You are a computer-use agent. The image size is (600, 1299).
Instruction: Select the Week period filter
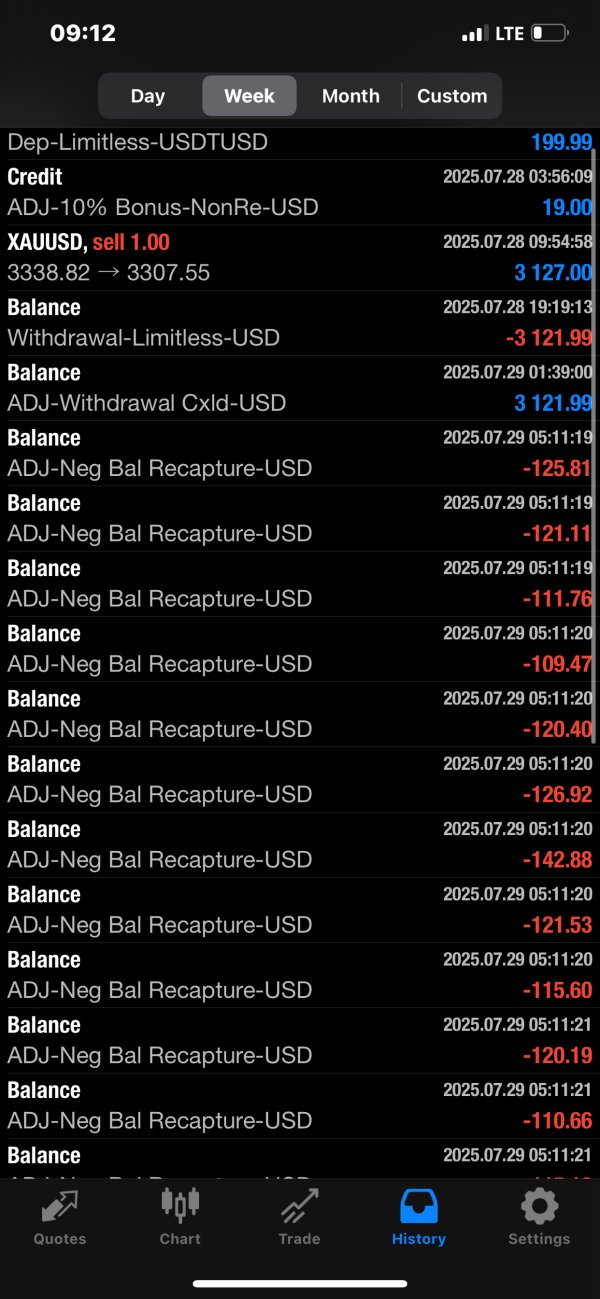(x=249, y=96)
